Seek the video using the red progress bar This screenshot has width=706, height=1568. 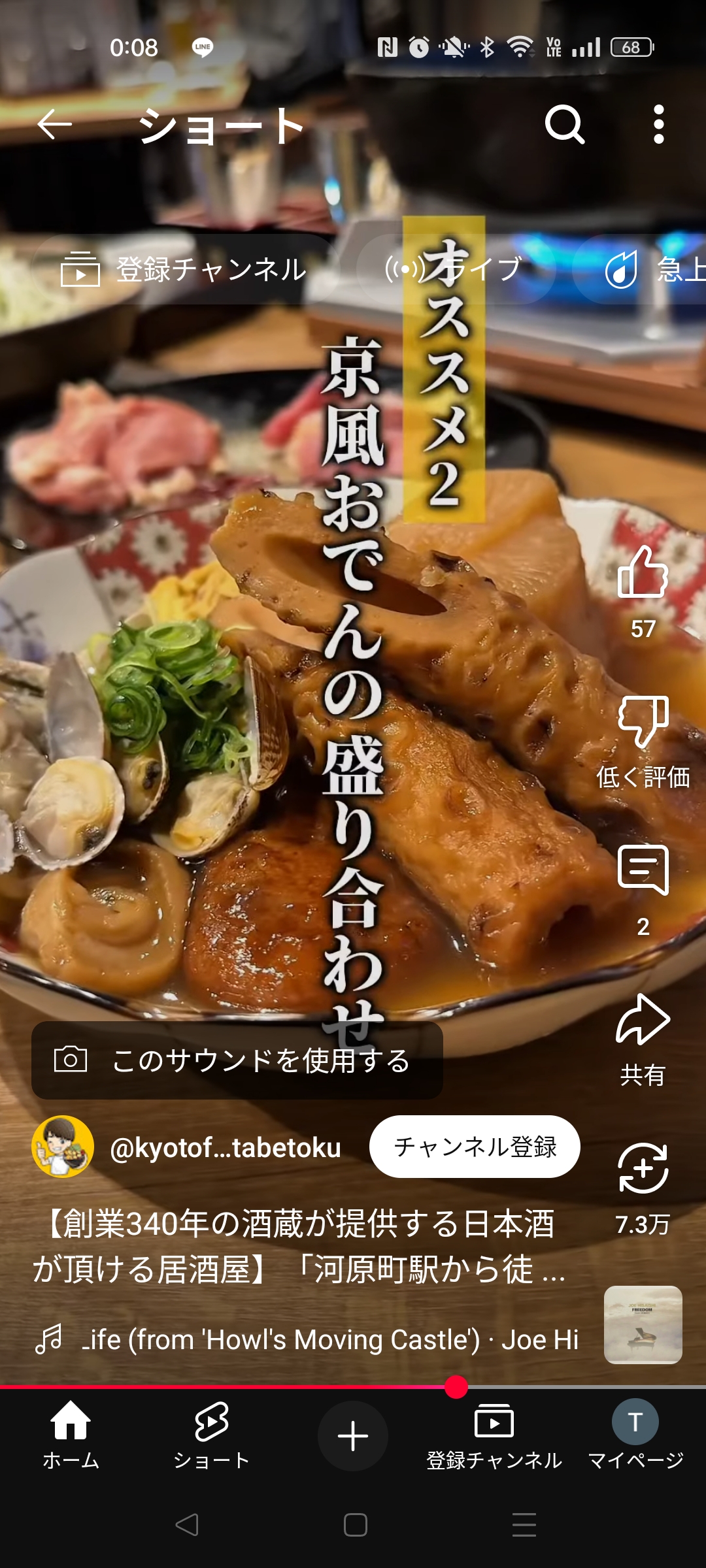353,1386
